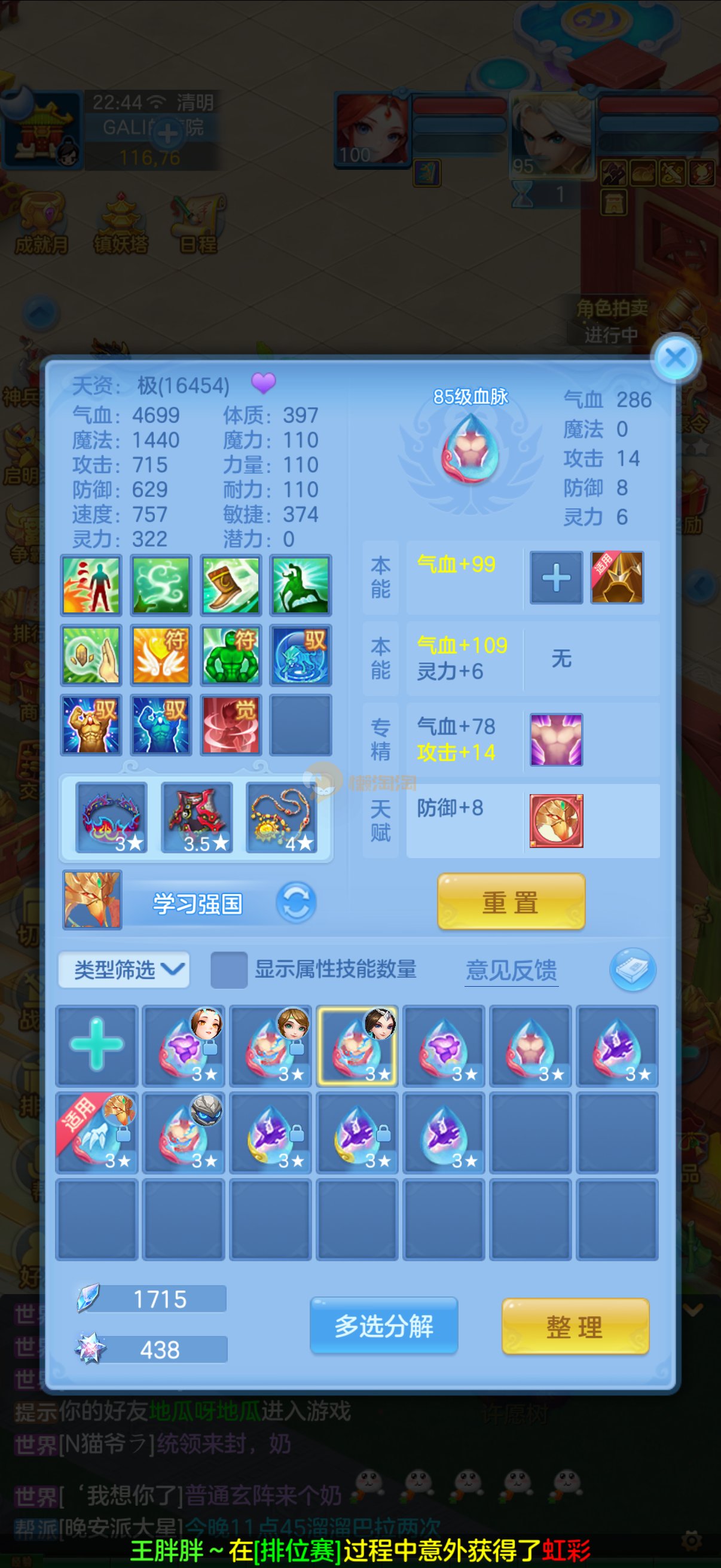721x1568 pixels.
Task: Close the bloodline dialog
Action: 676,358
